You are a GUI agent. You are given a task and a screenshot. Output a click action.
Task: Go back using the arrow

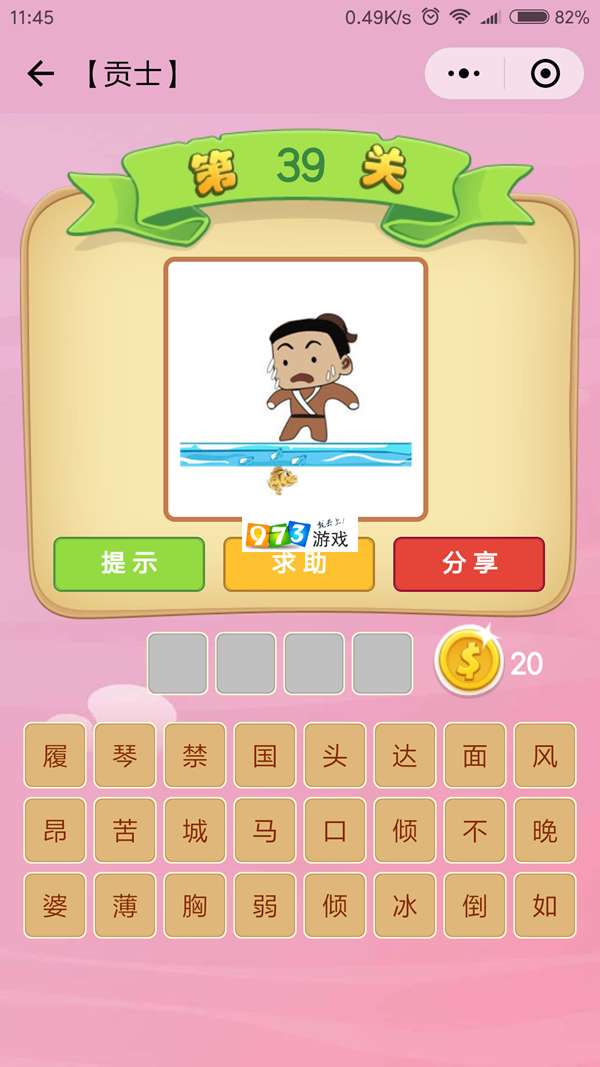40,74
